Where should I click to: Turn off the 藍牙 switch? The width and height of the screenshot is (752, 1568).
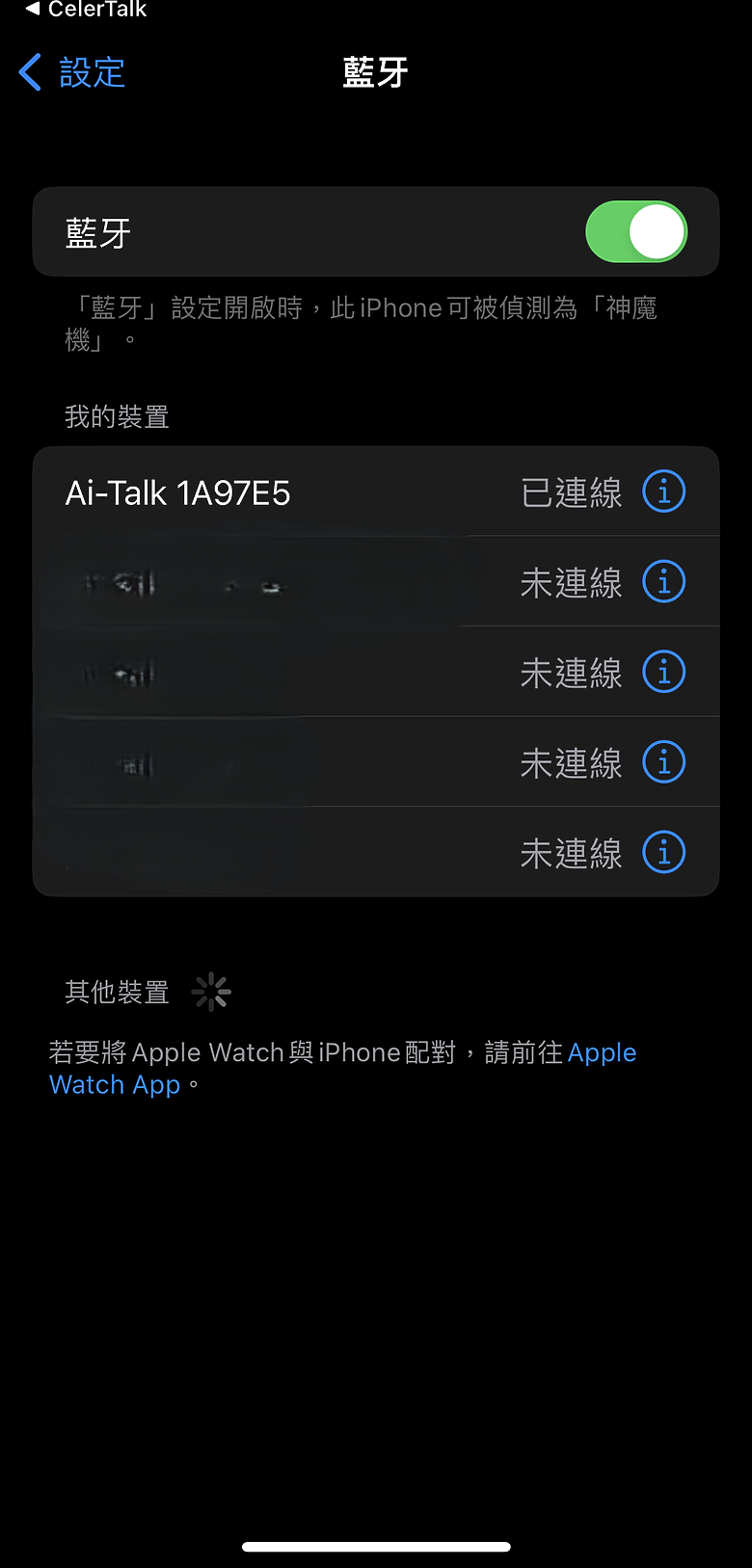[636, 232]
